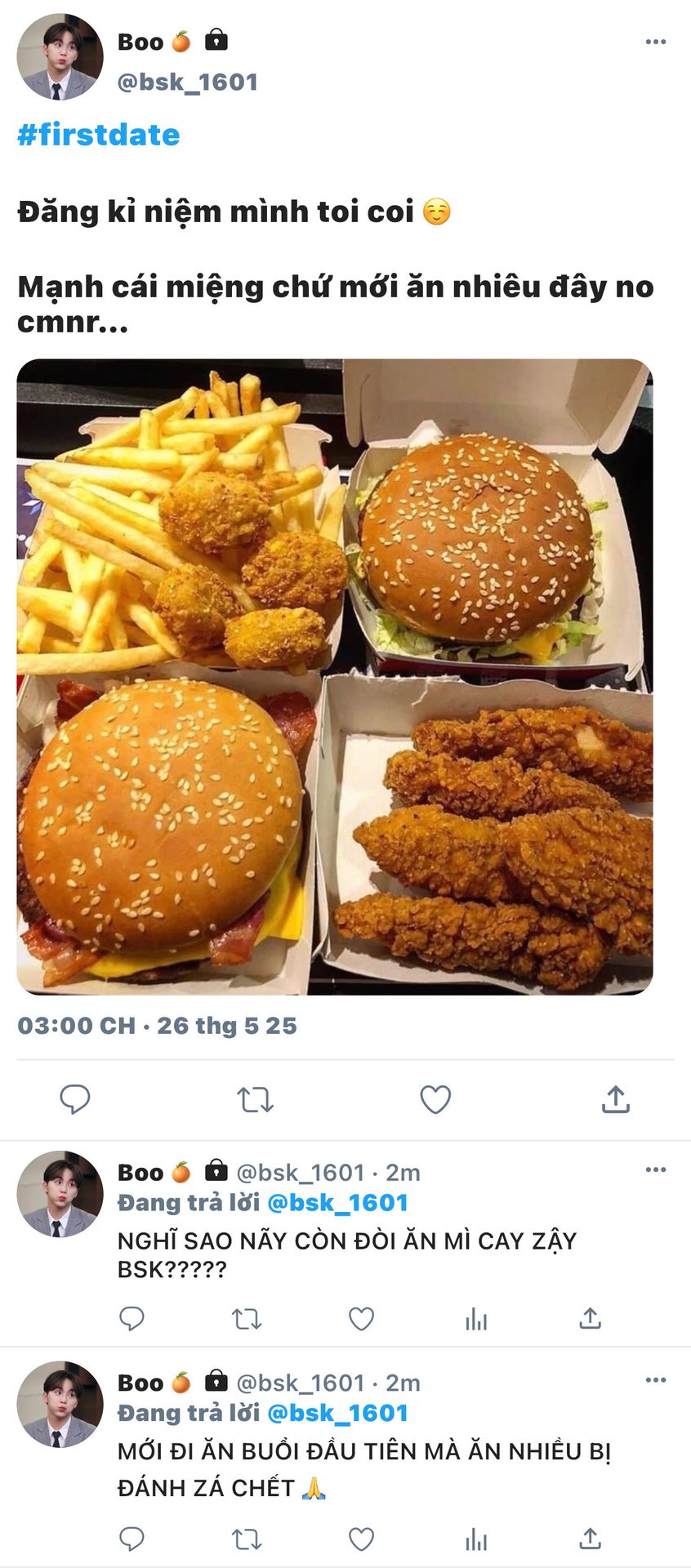Viewport: 691px width, 1568px height.
Task: Open the overflow menu on the 'MỚI ĐI ĂN' reply
Action: (655, 1380)
